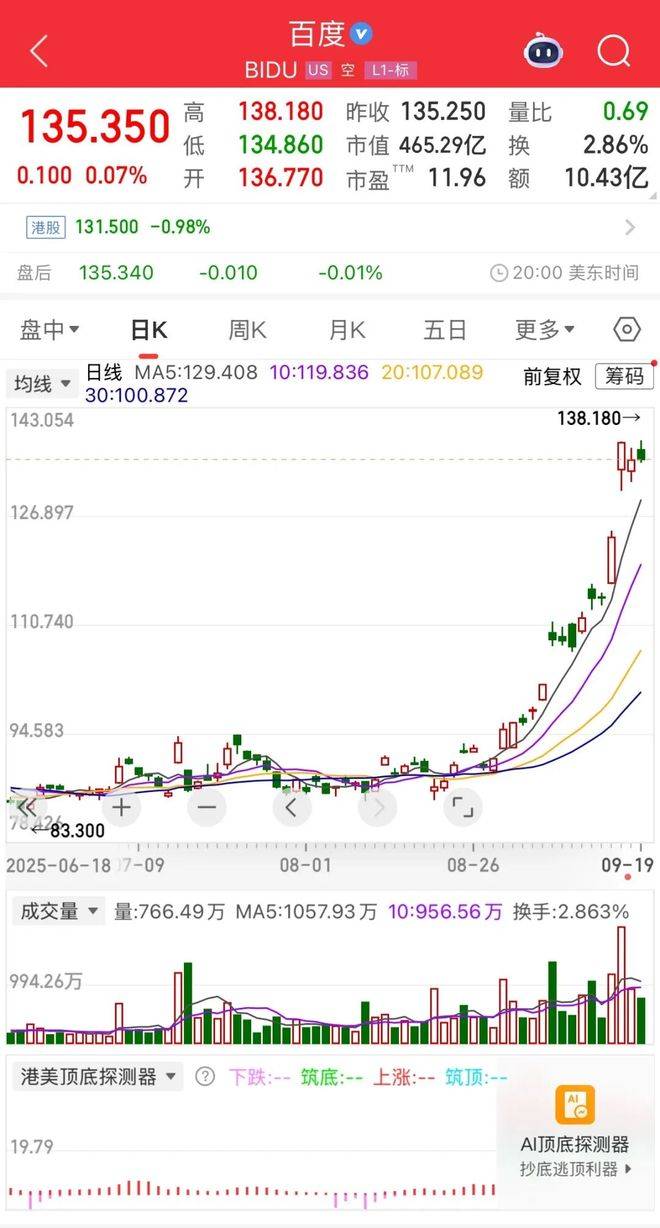Switch to the 周K tab

(x=247, y=329)
